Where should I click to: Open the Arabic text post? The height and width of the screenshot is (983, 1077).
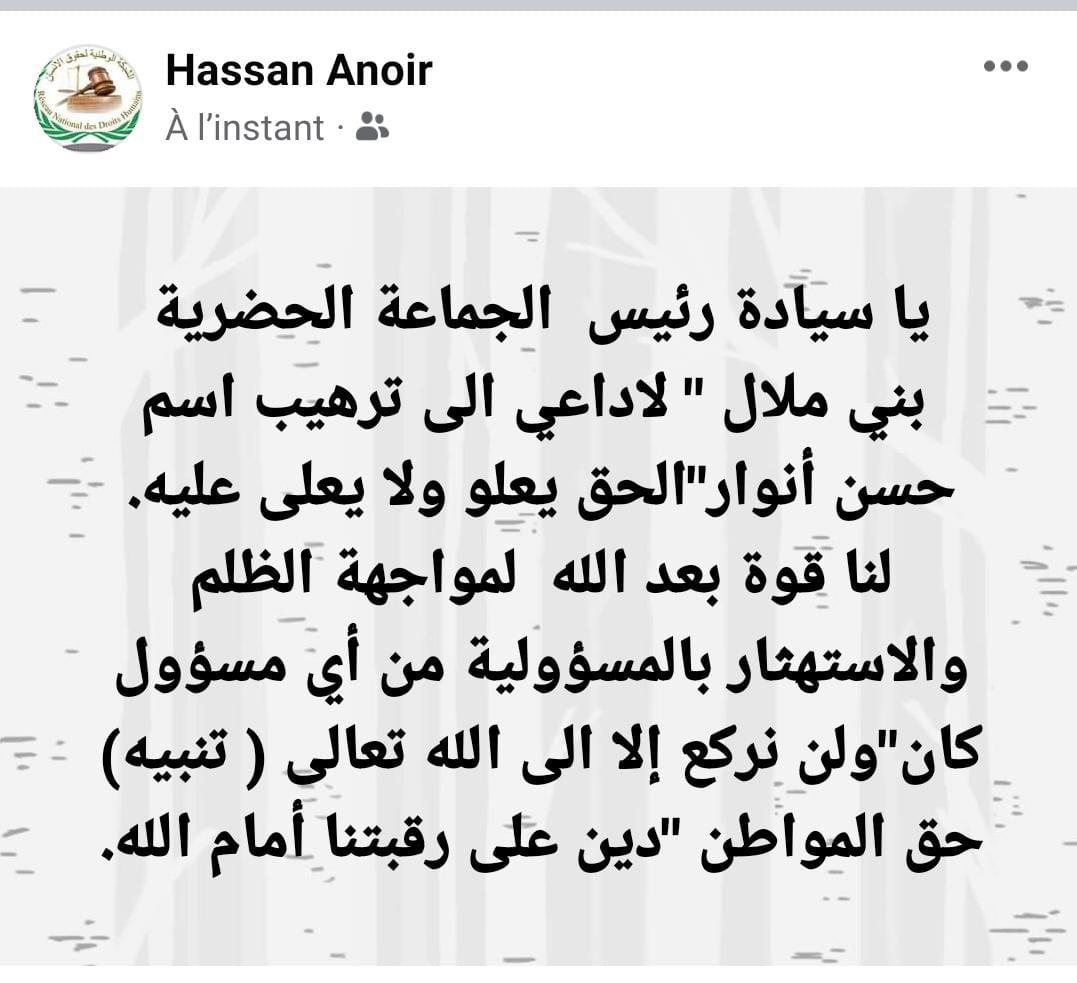point(538,575)
